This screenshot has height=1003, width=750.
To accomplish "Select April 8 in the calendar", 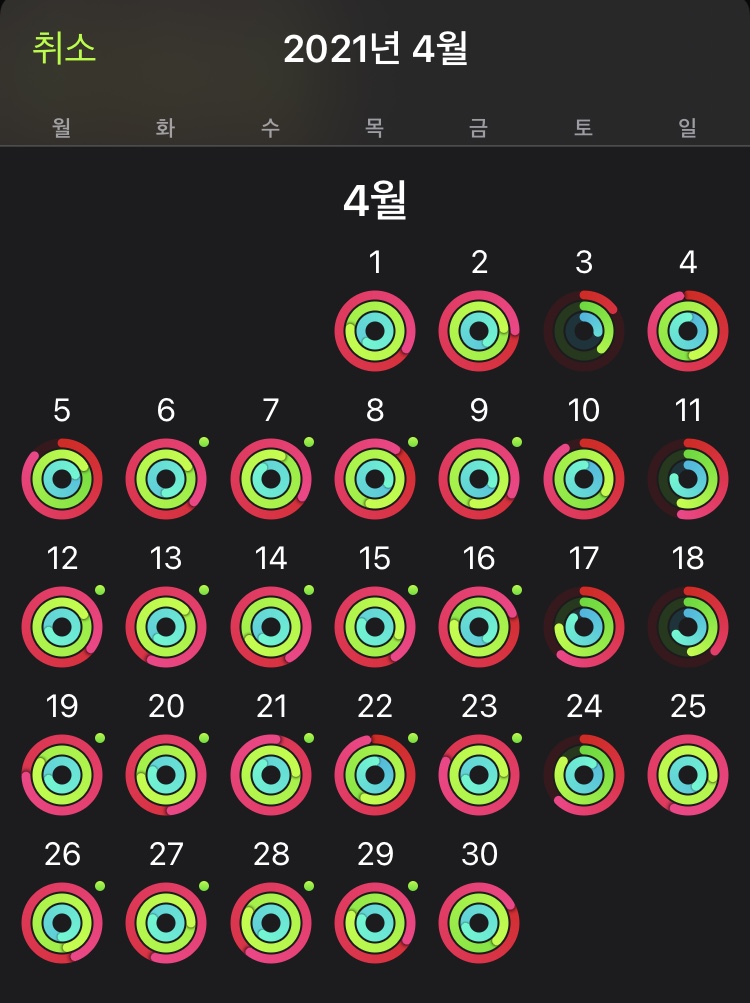I will (x=375, y=479).
